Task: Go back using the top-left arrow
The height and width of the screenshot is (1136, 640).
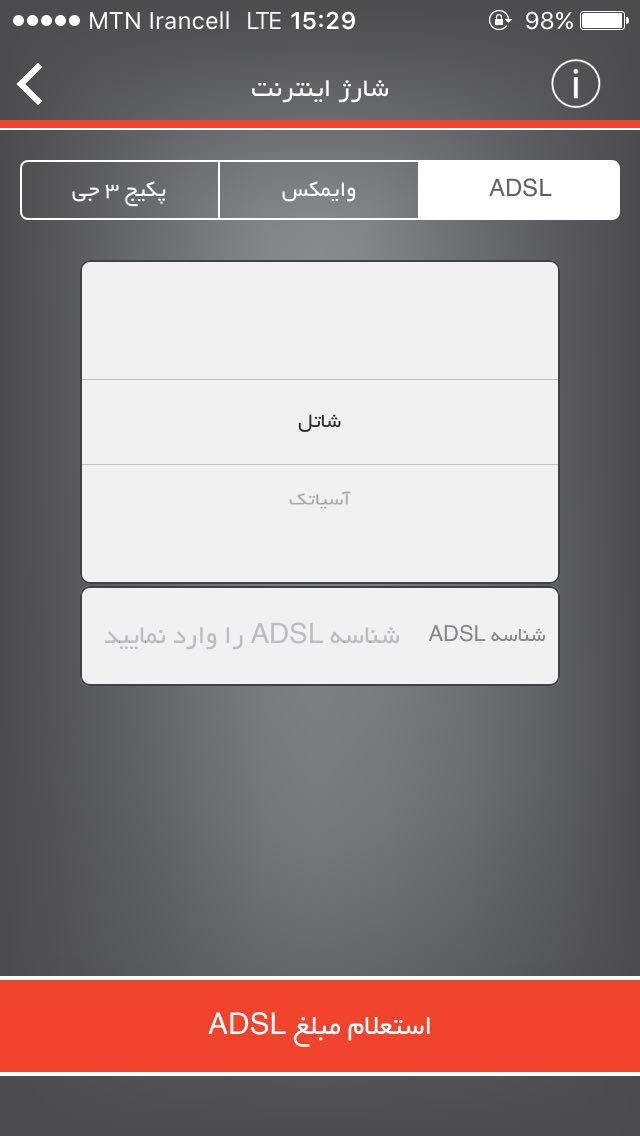Action: tap(31, 85)
